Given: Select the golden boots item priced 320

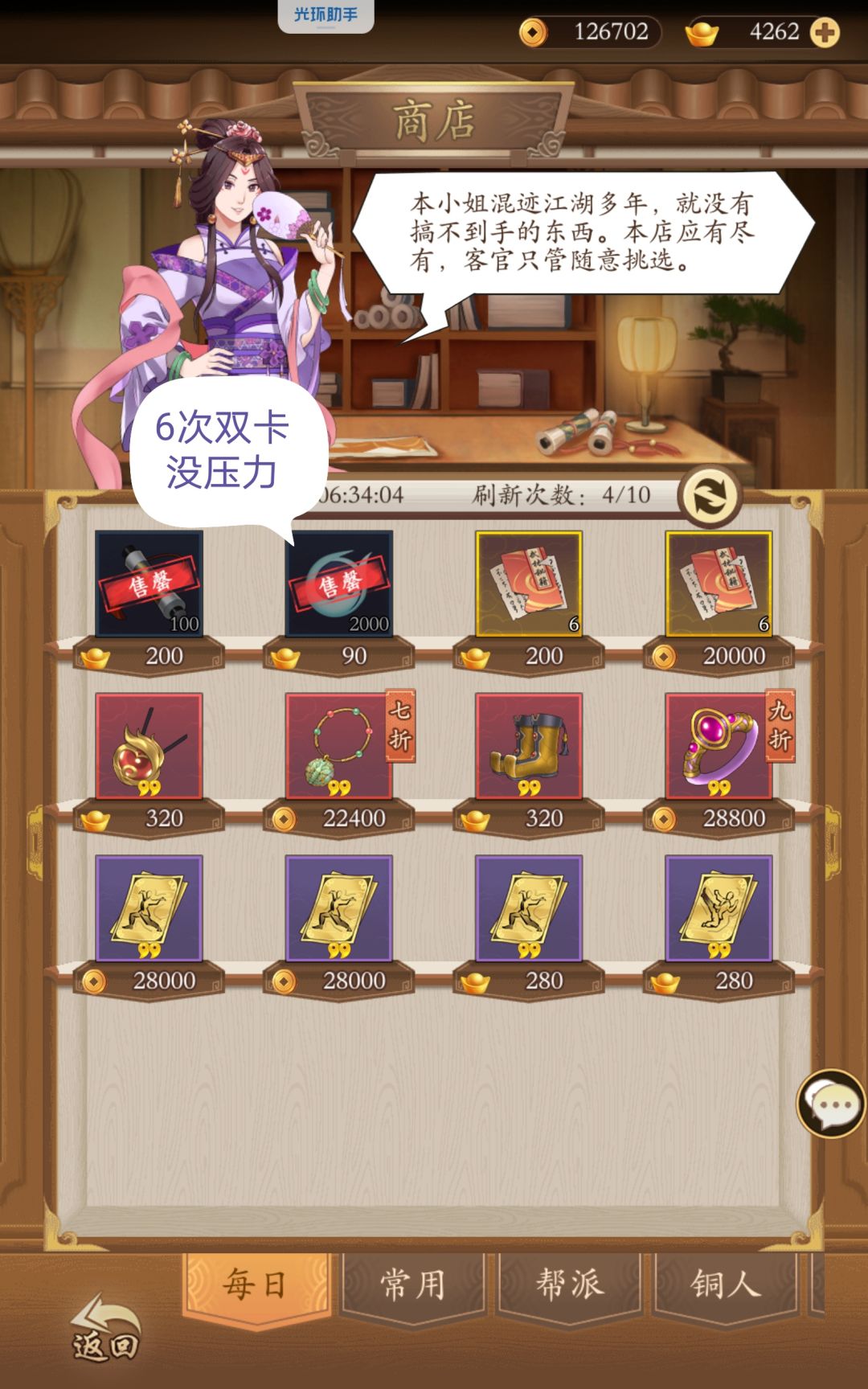Looking at the screenshot, I should [530, 748].
